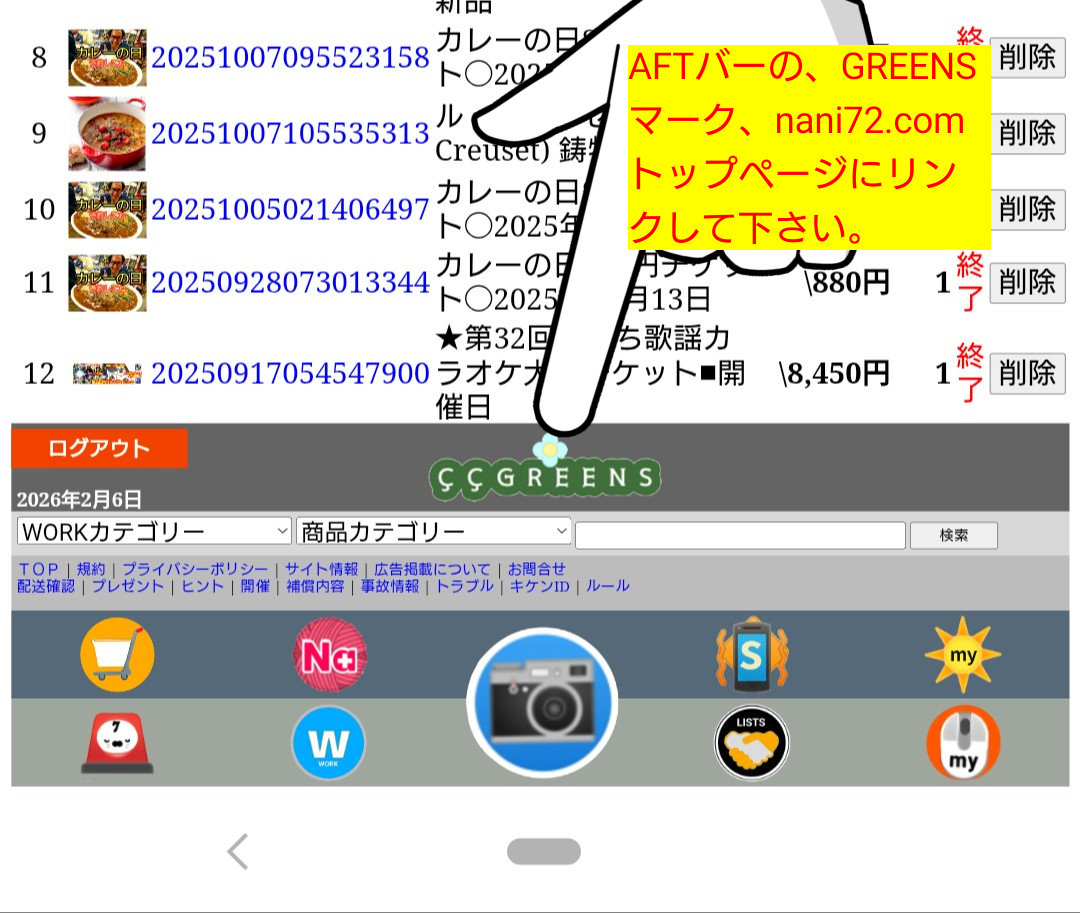Viewport: 1080px width, 913px height.
Task: Open the blue W WORK icon
Action: (x=328, y=744)
